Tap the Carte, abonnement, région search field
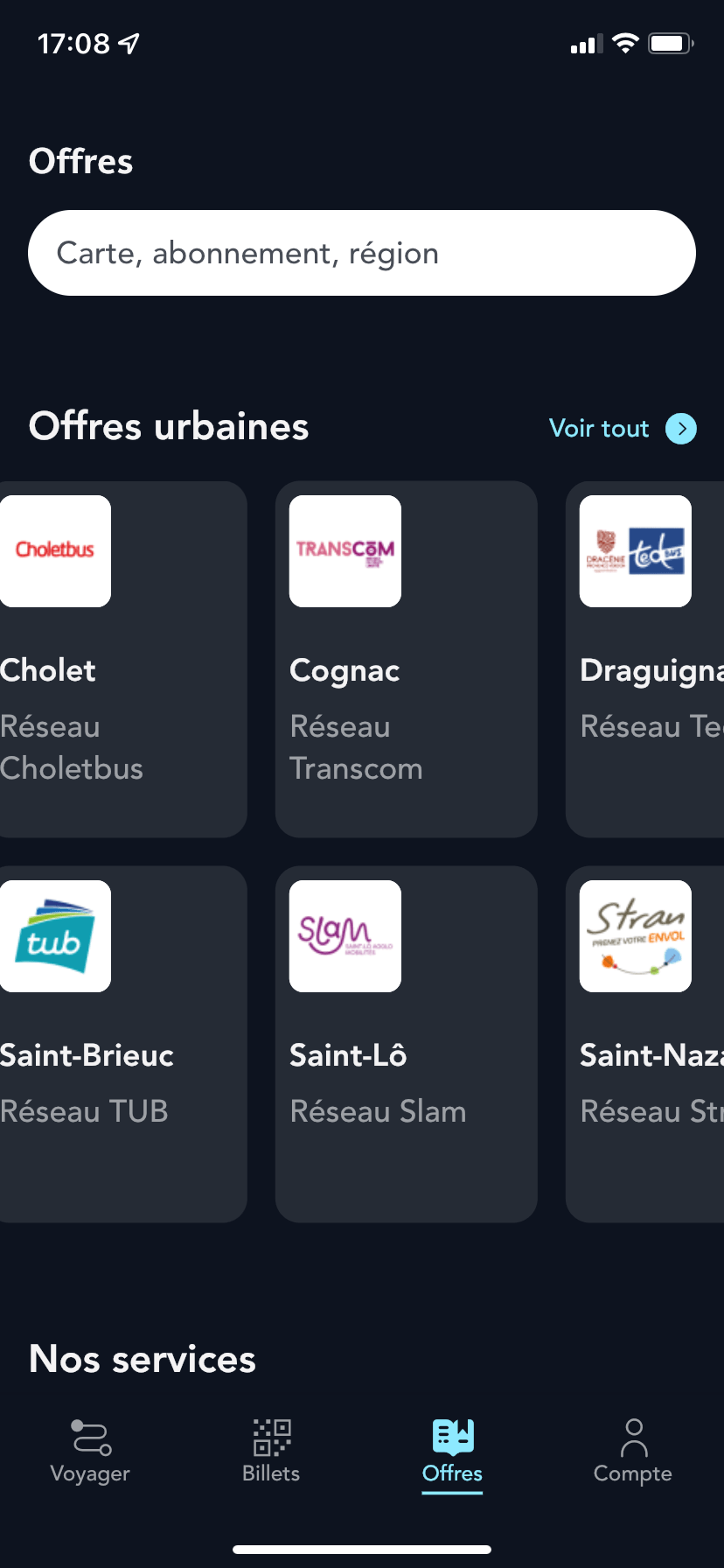724x1568 pixels. coord(361,253)
